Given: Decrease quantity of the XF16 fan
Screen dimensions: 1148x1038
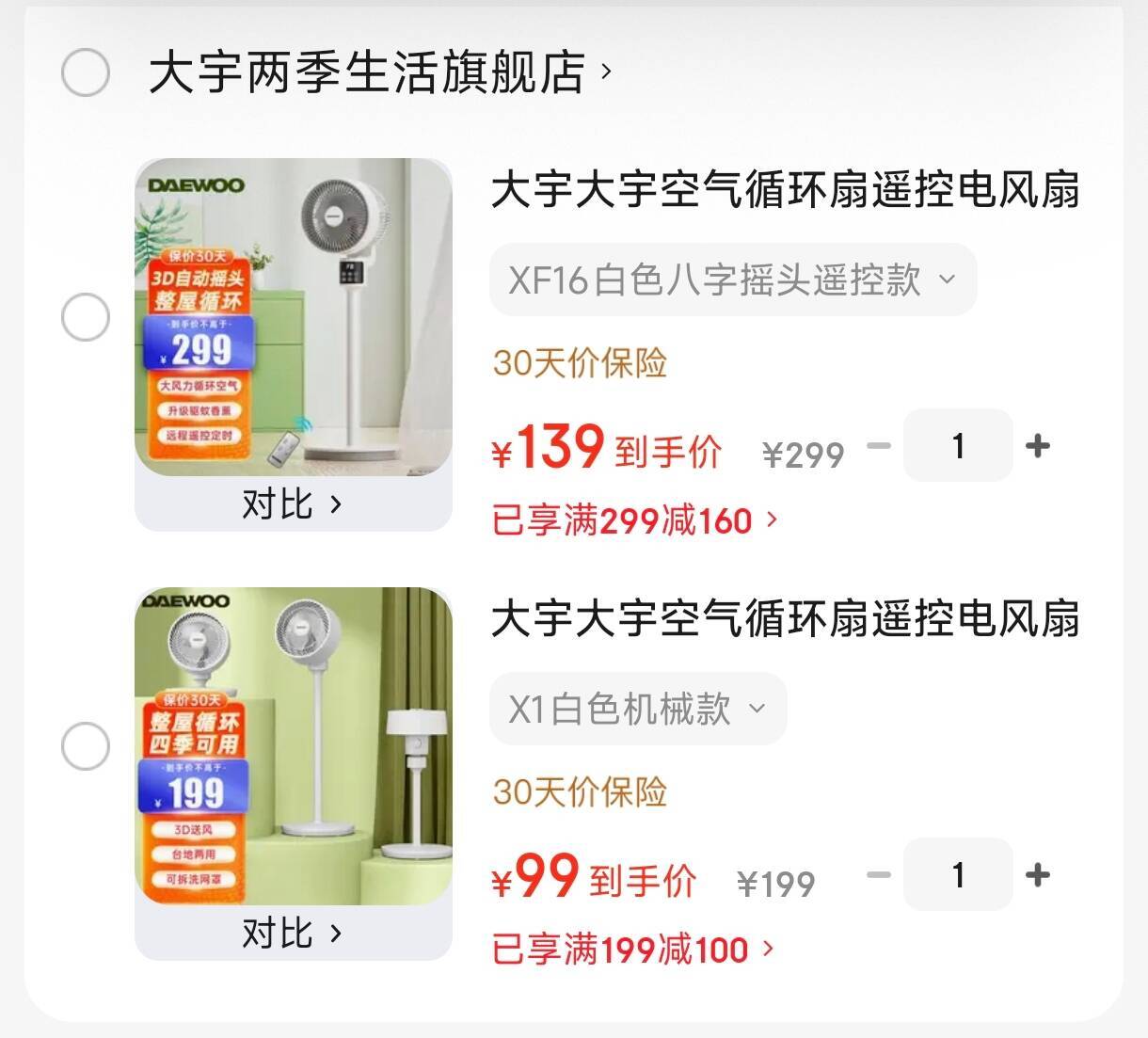Looking at the screenshot, I should [x=878, y=445].
